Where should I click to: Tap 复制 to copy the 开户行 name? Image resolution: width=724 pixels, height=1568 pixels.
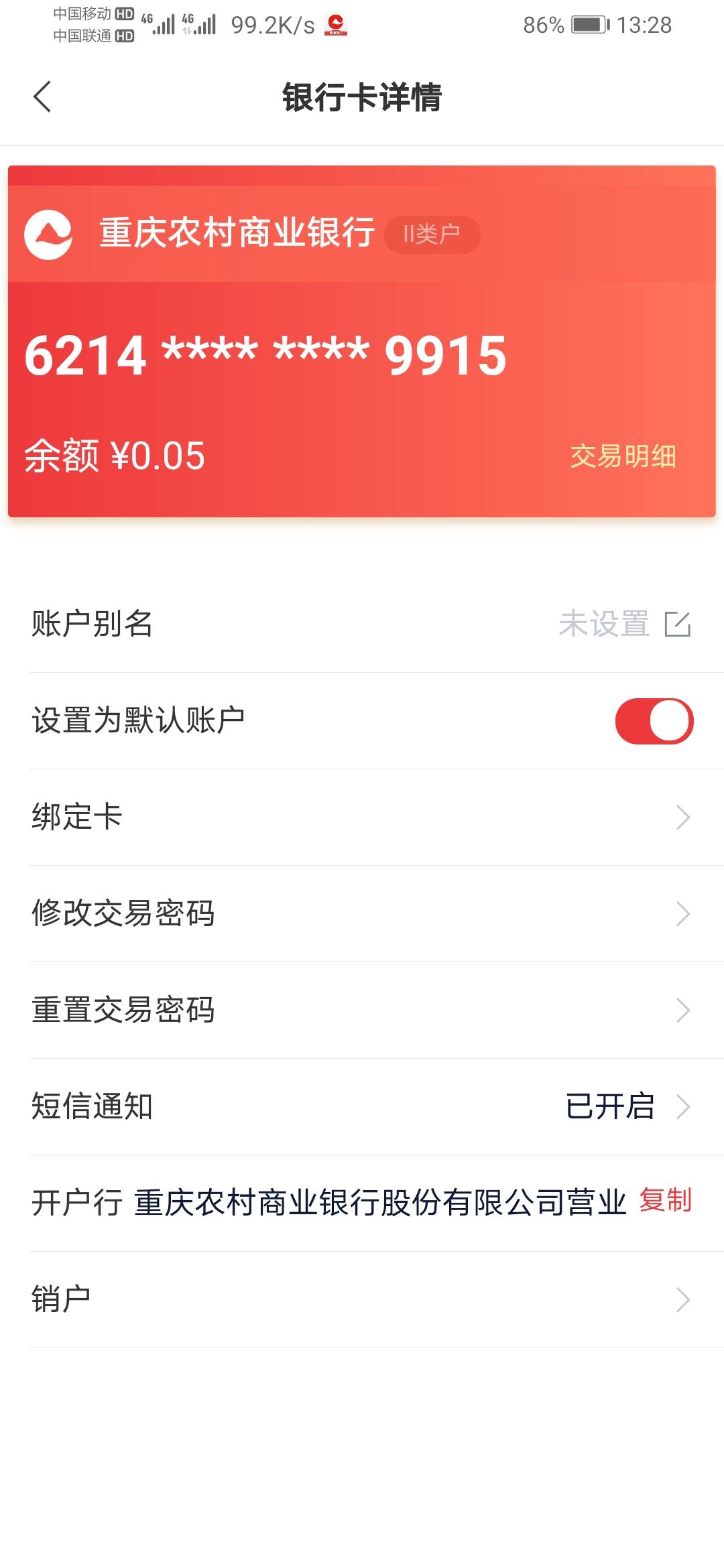click(665, 1201)
